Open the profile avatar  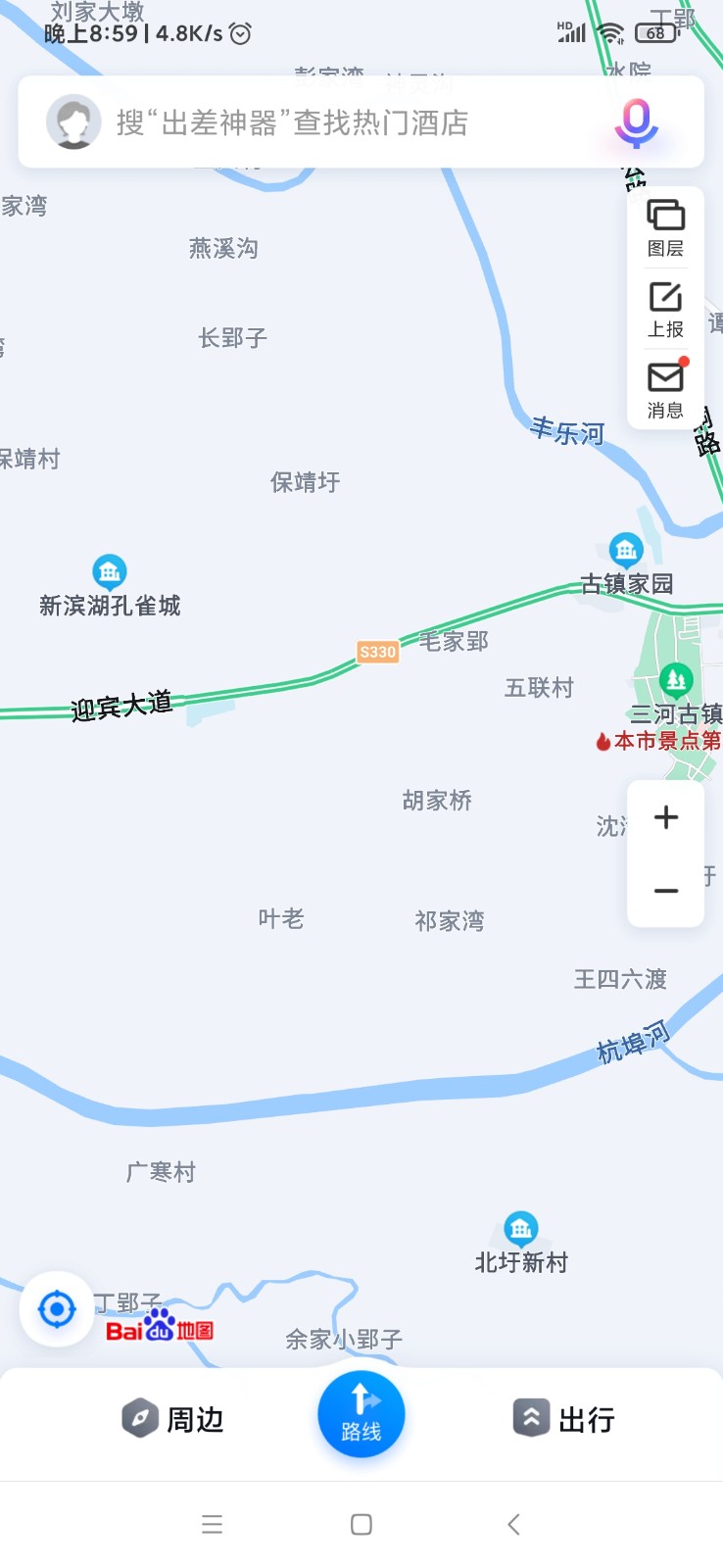(x=73, y=122)
